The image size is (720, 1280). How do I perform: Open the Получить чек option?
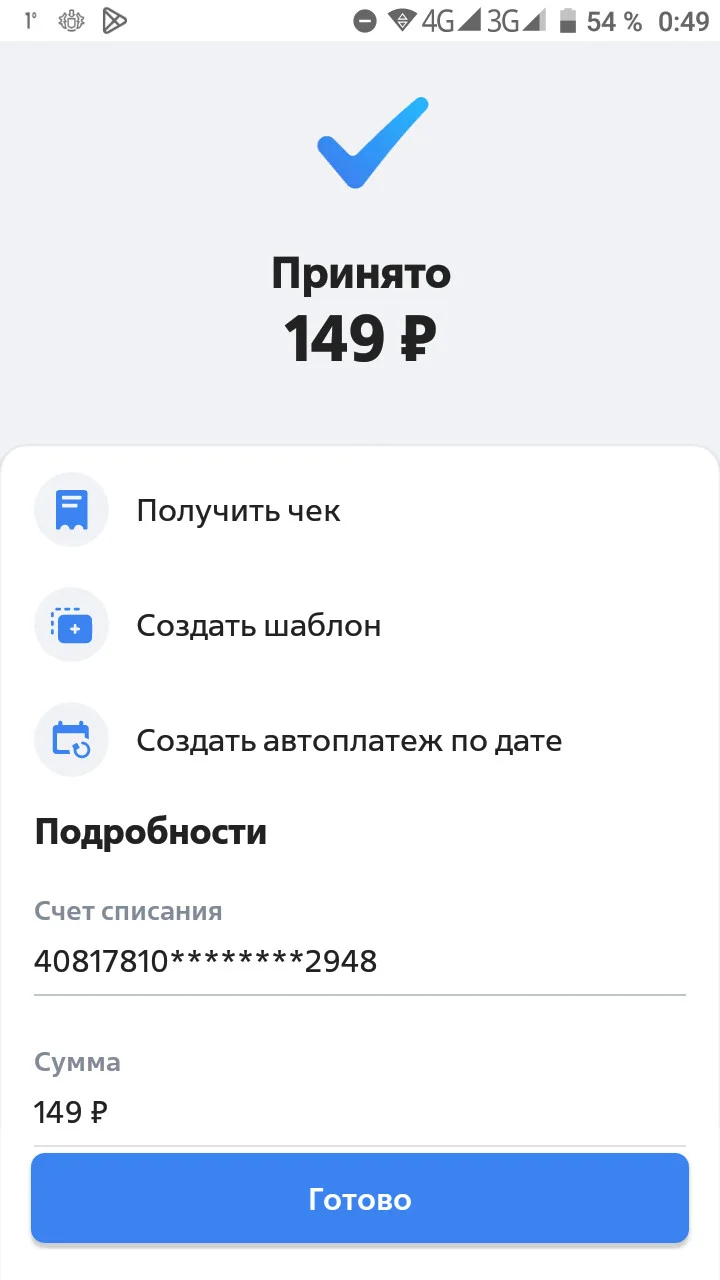point(360,511)
